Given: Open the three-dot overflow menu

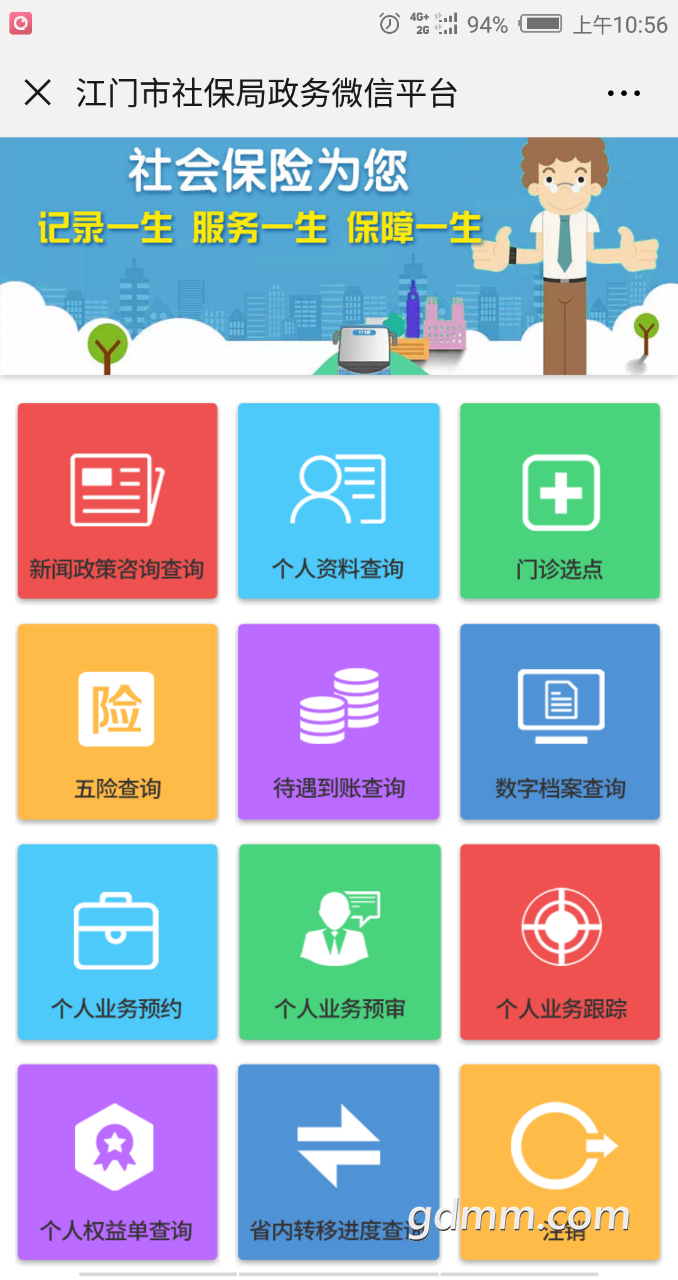Looking at the screenshot, I should pos(623,94).
